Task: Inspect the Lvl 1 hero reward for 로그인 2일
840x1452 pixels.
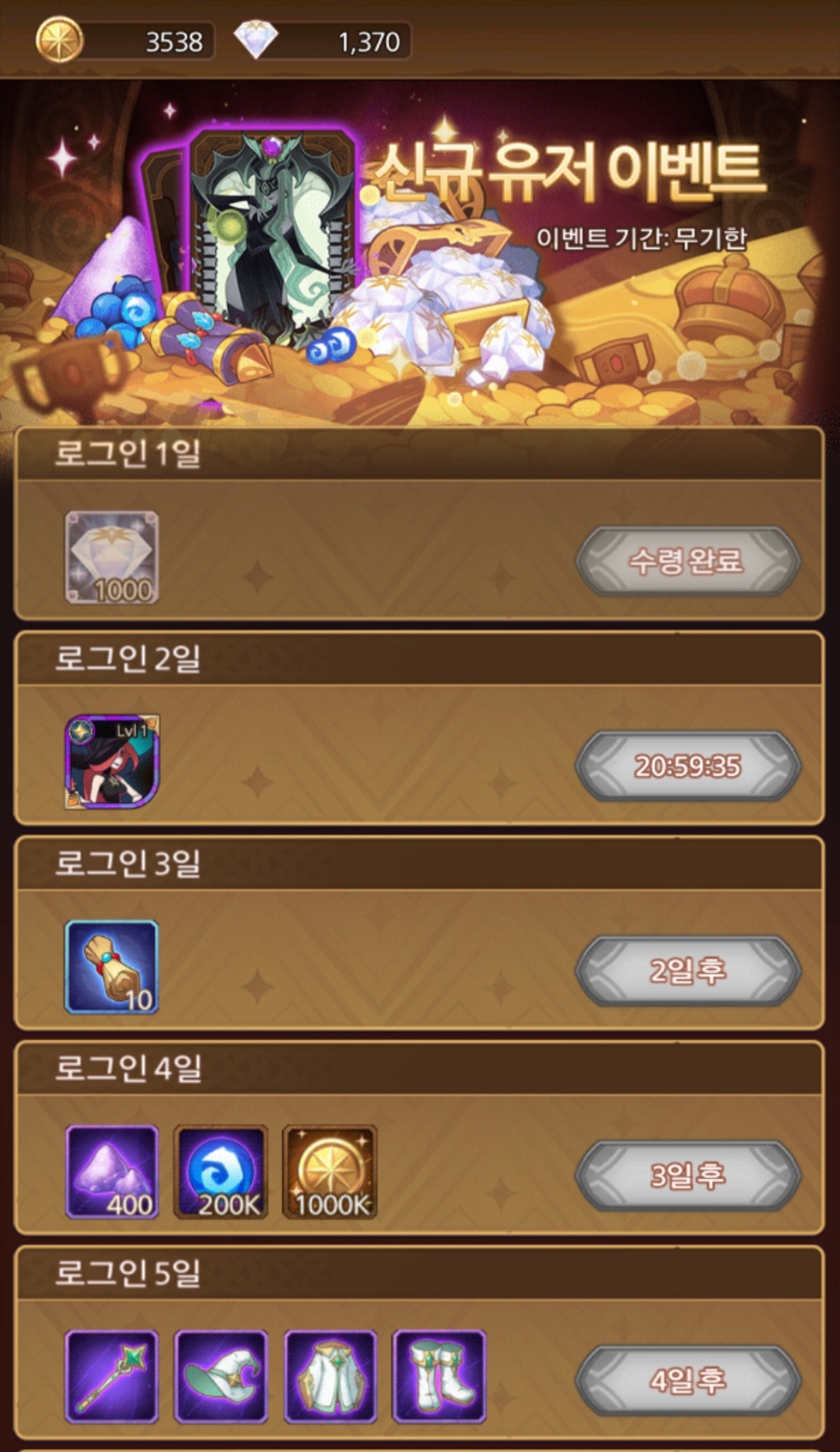Action: click(x=112, y=762)
